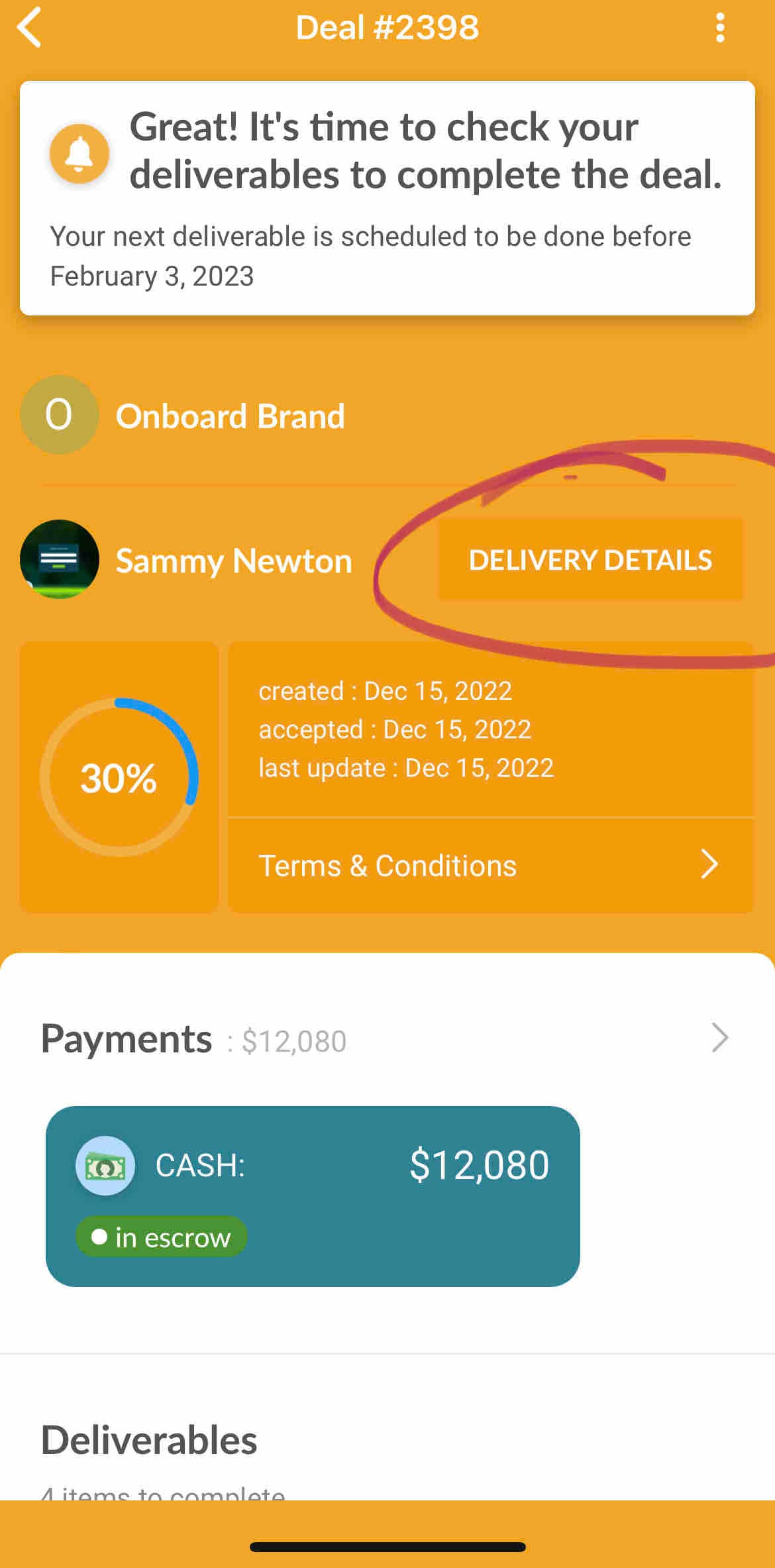Image resolution: width=775 pixels, height=1568 pixels.
Task: Go back from Deal #2398
Action: pyautogui.click(x=30, y=28)
